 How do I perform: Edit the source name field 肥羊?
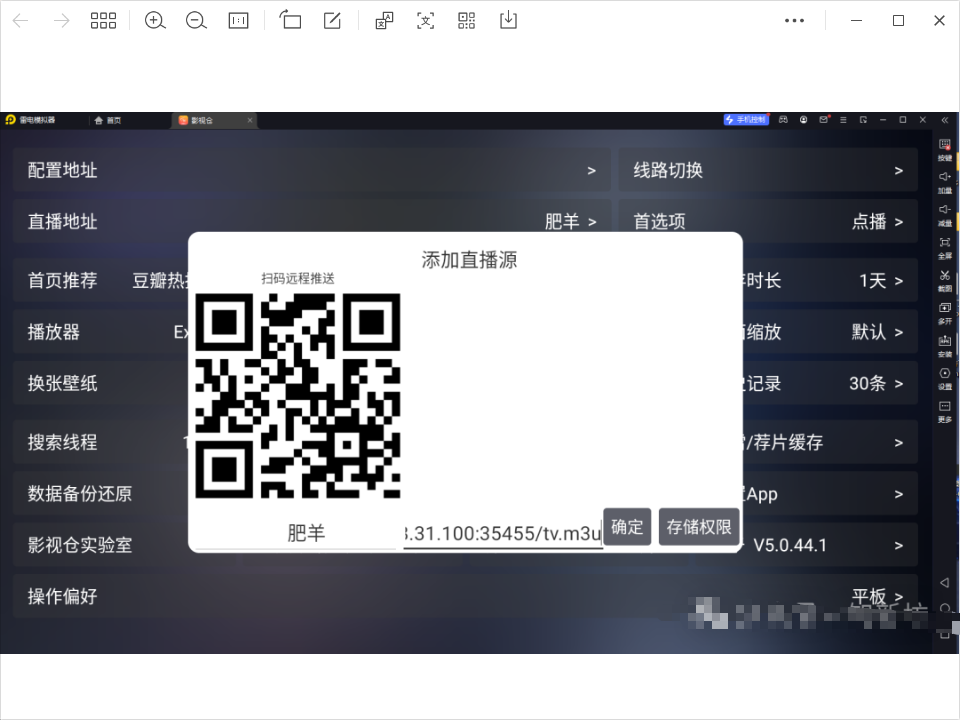coord(306,534)
